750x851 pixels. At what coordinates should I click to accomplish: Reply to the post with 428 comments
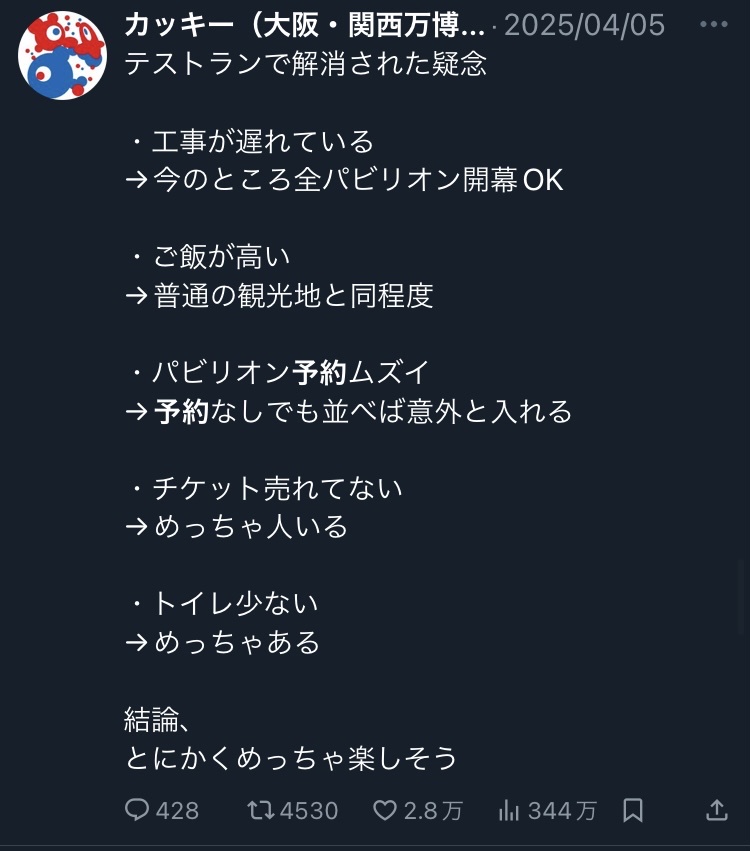tap(138, 809)
